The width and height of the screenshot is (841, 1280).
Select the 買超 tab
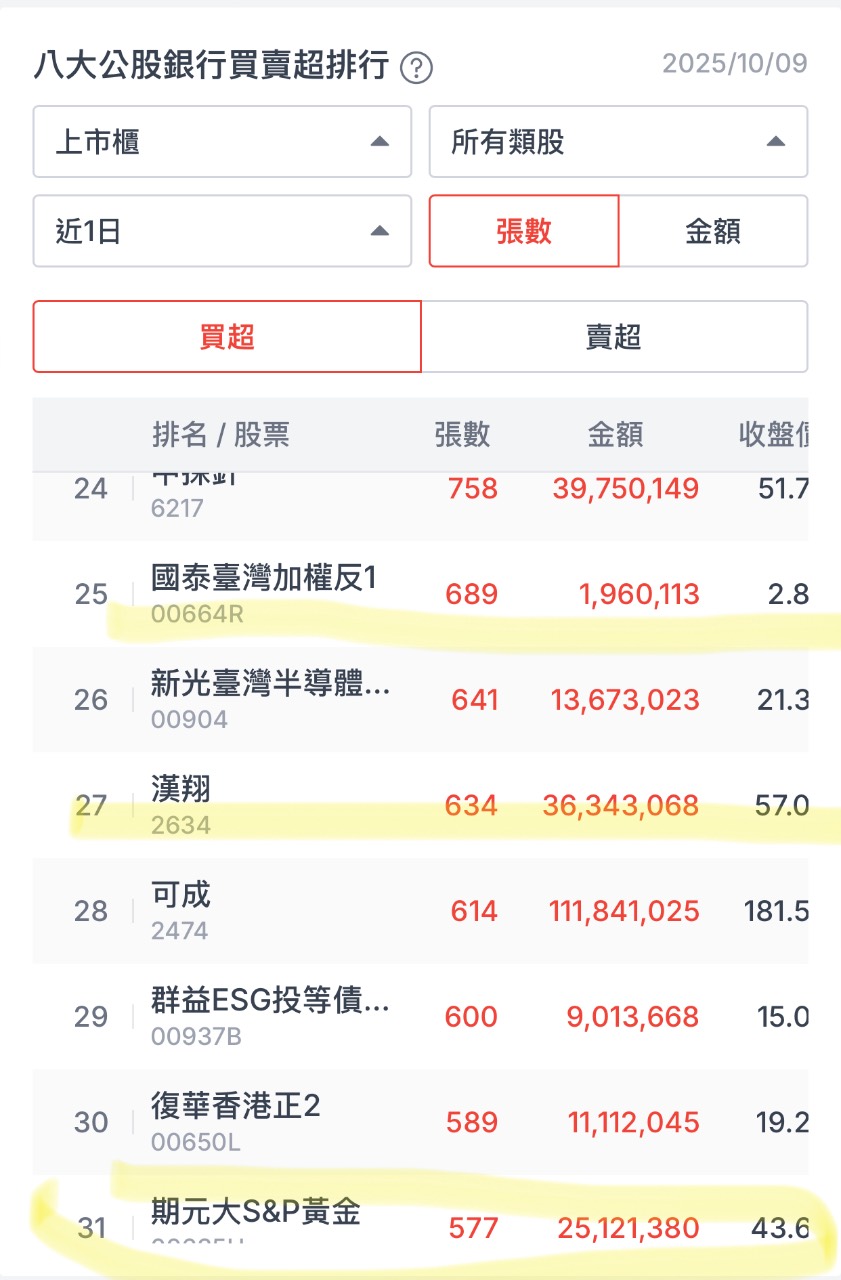tap(227, 337)
